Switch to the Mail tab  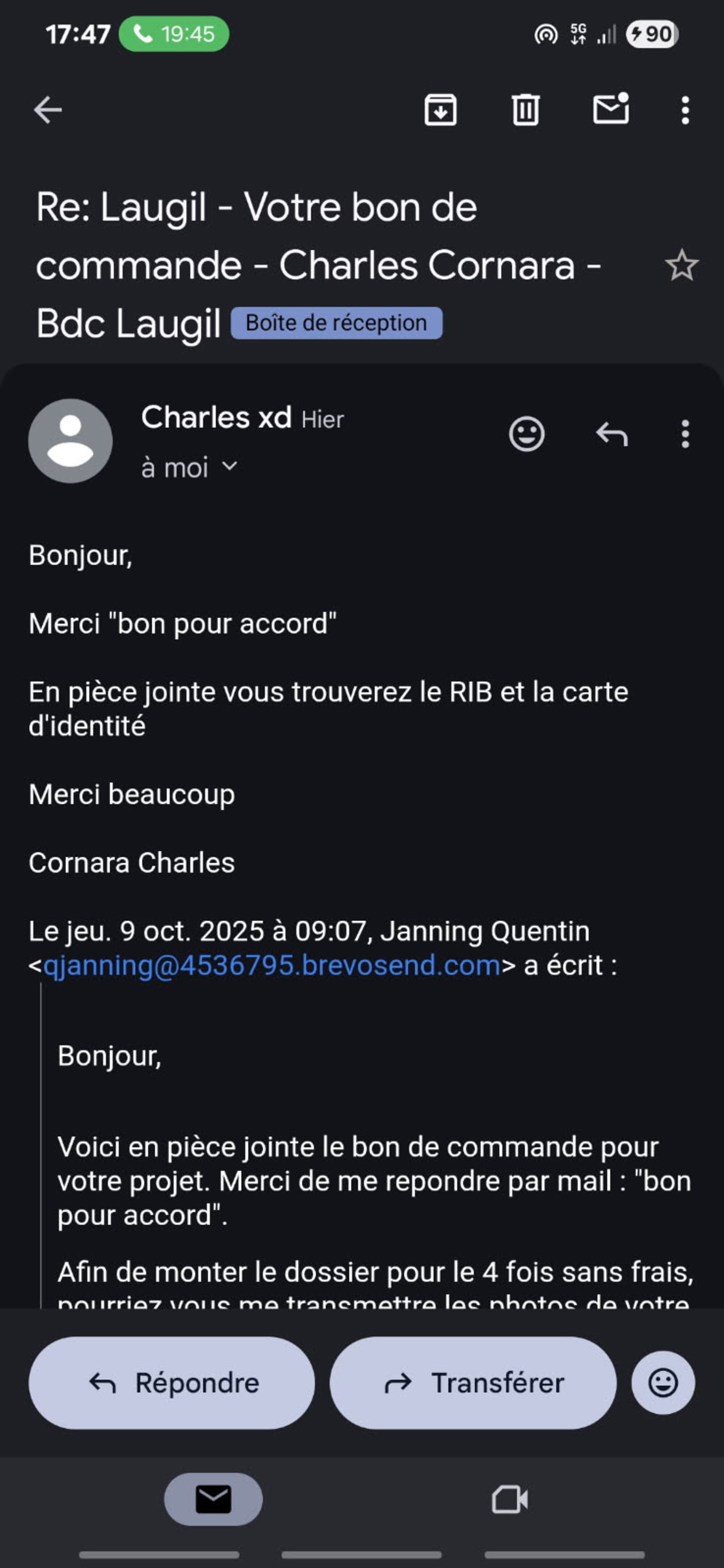pyautogui.click(x=213, y=1499)
